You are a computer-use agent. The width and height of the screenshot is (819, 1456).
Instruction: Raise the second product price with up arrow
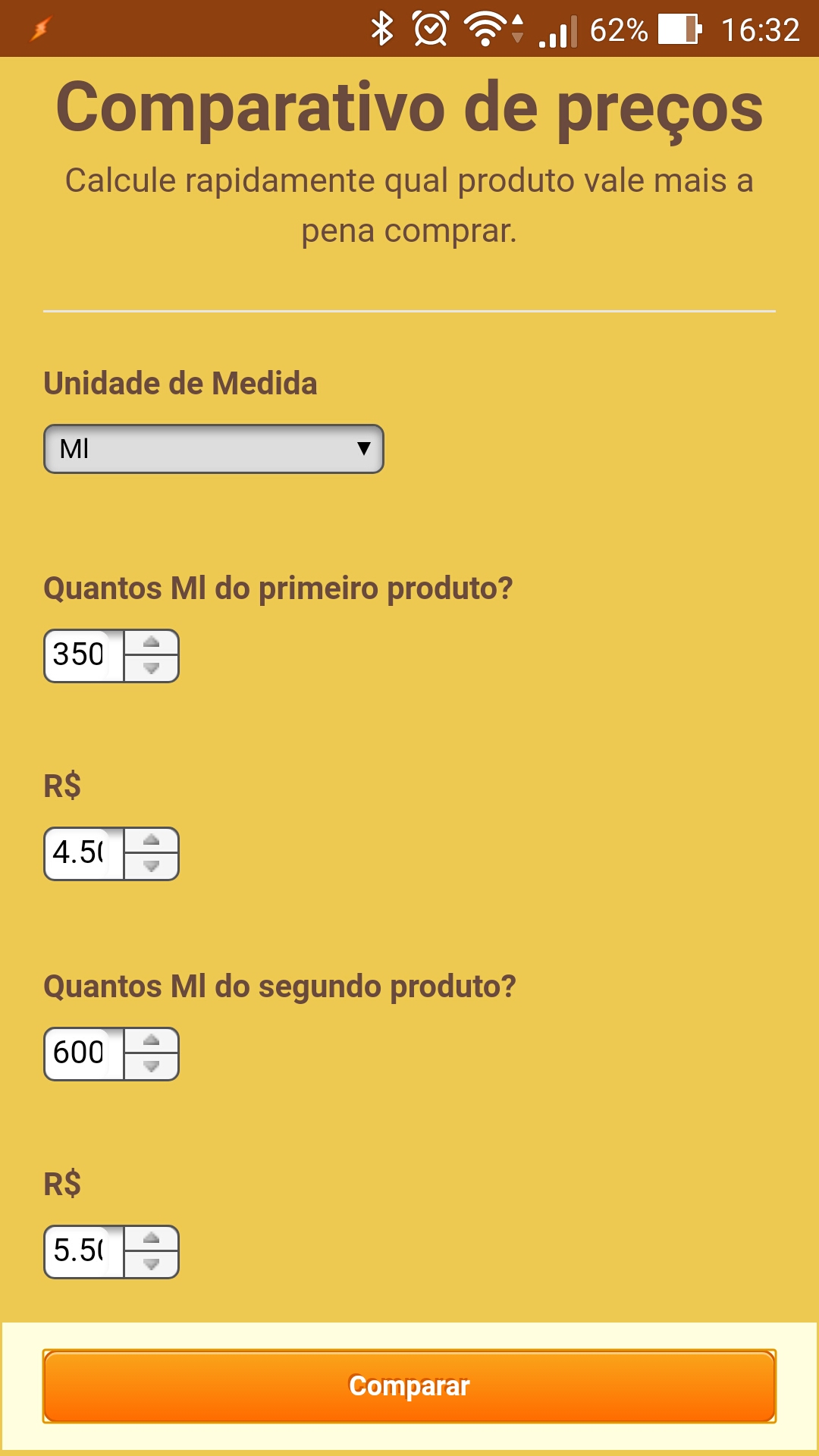152,1239
